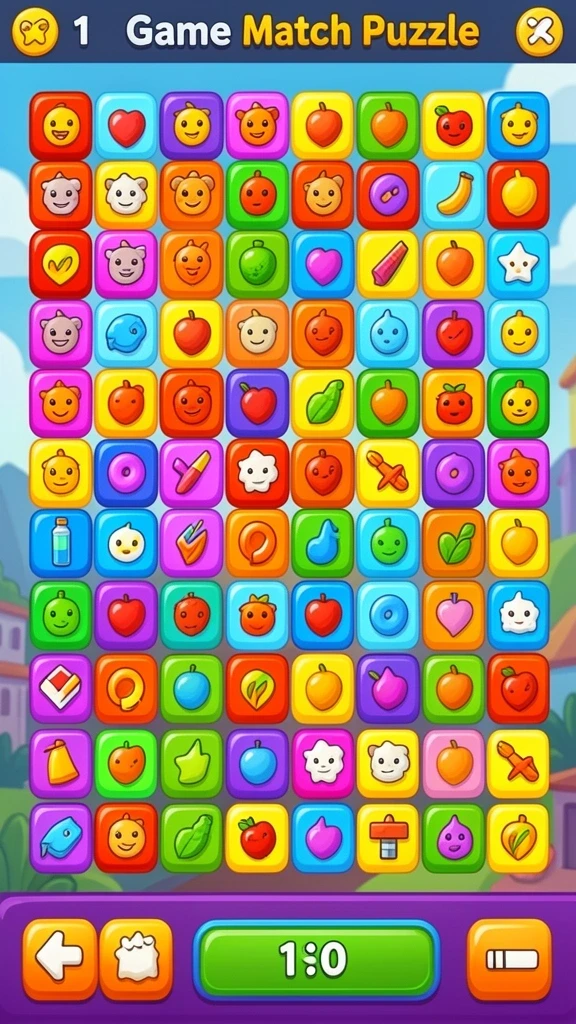
Task: Close the game with the gold X icon
Action: 539,31
